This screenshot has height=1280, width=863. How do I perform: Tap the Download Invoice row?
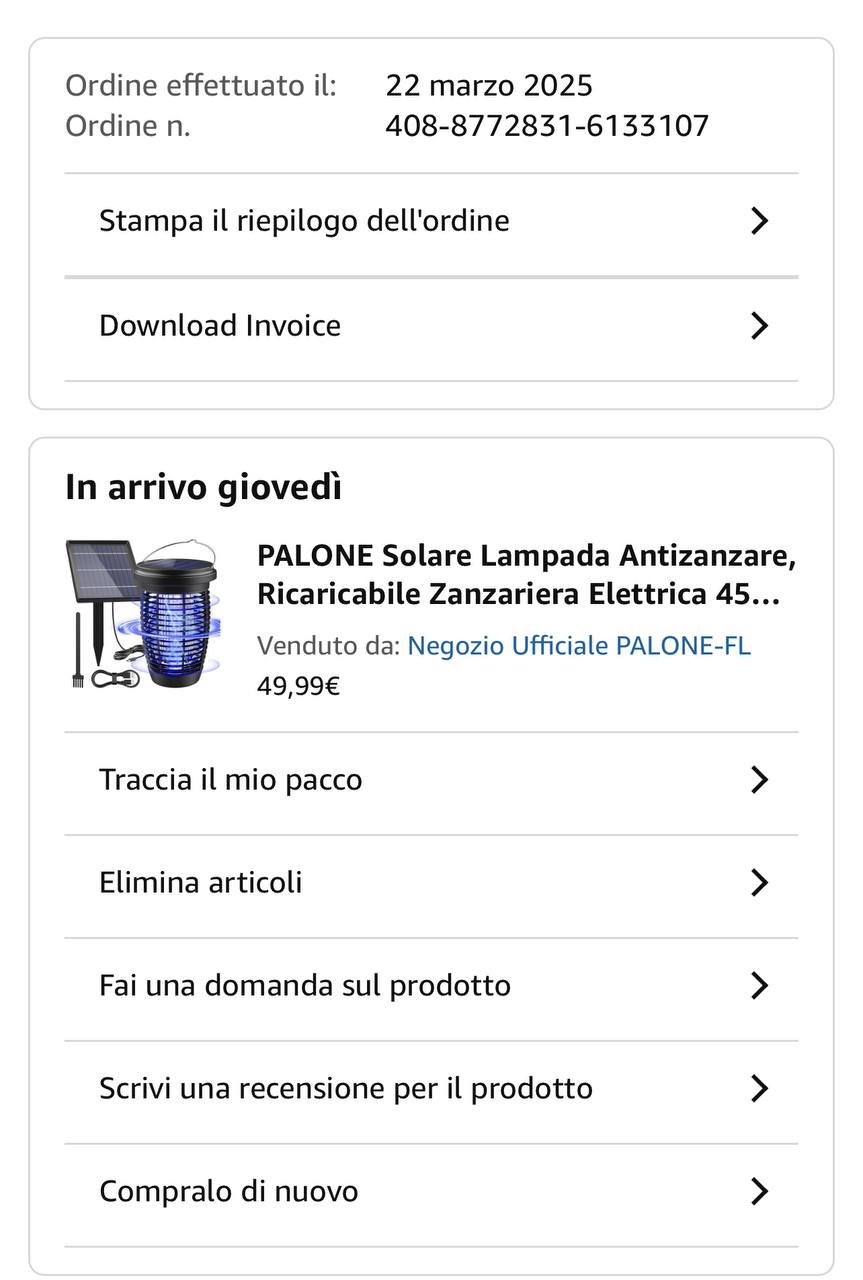point(431,326)
